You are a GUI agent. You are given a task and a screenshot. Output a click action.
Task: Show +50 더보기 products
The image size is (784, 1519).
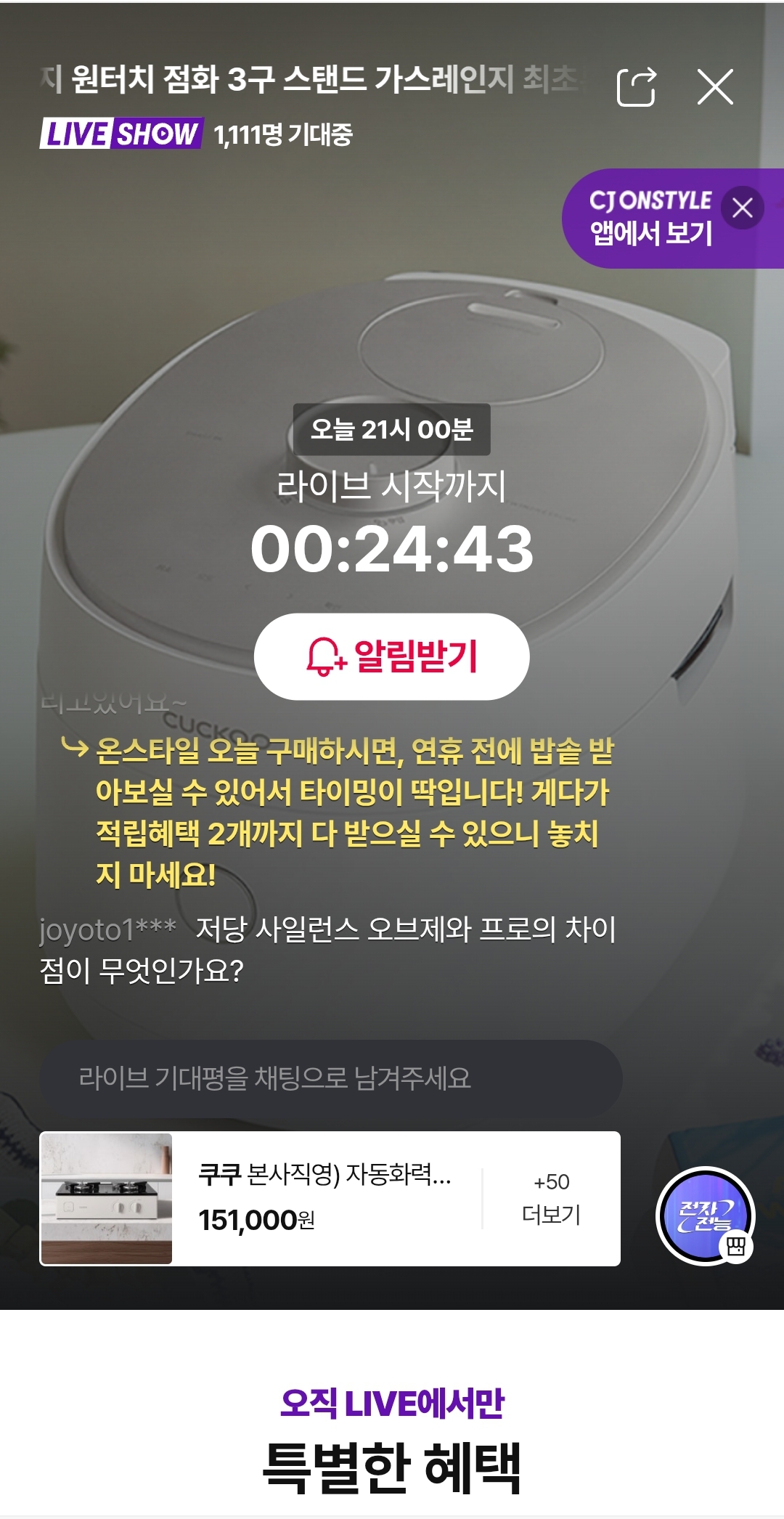pyautogui.click(x=552, y=1199)
